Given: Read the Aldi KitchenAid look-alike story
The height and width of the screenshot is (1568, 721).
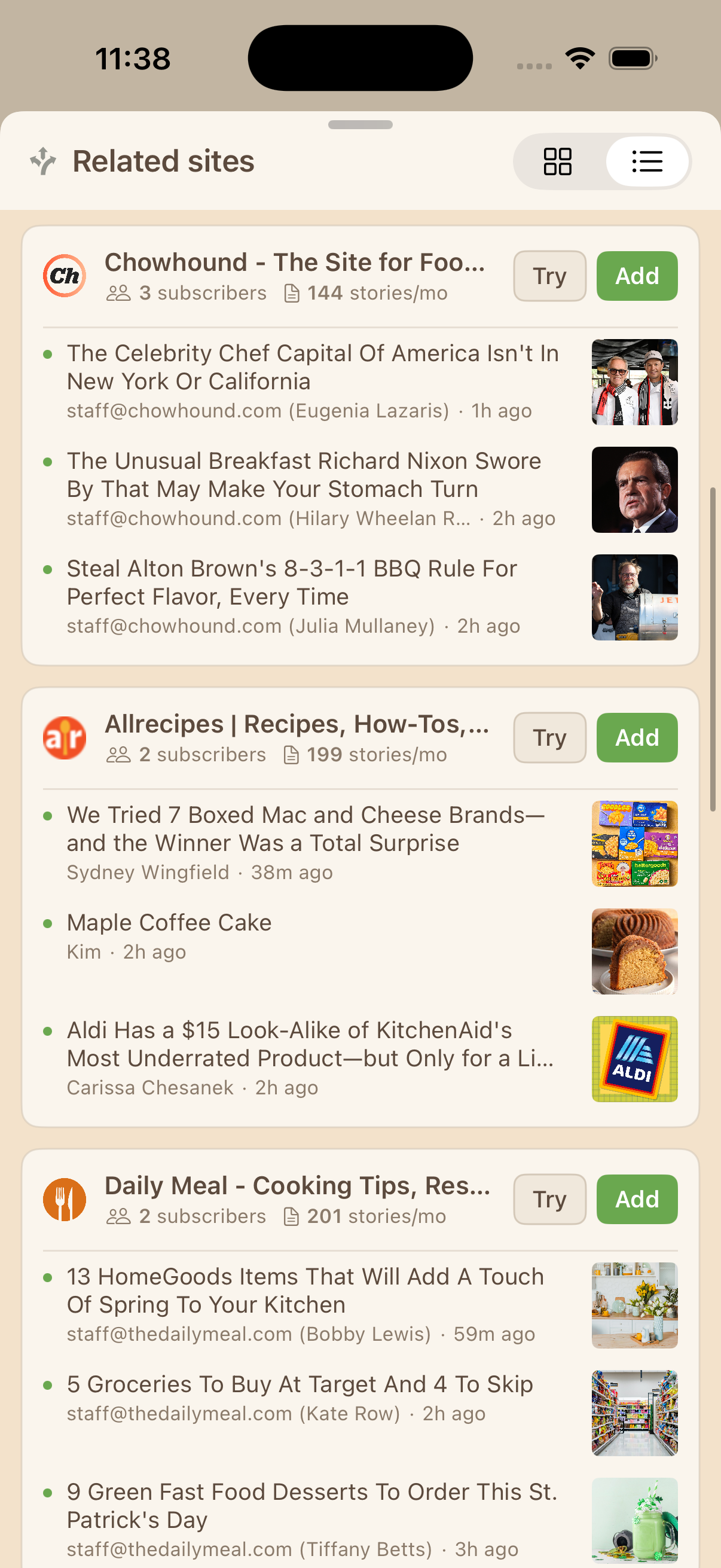Looking at the screenshot, I should tap(310, 1044).
